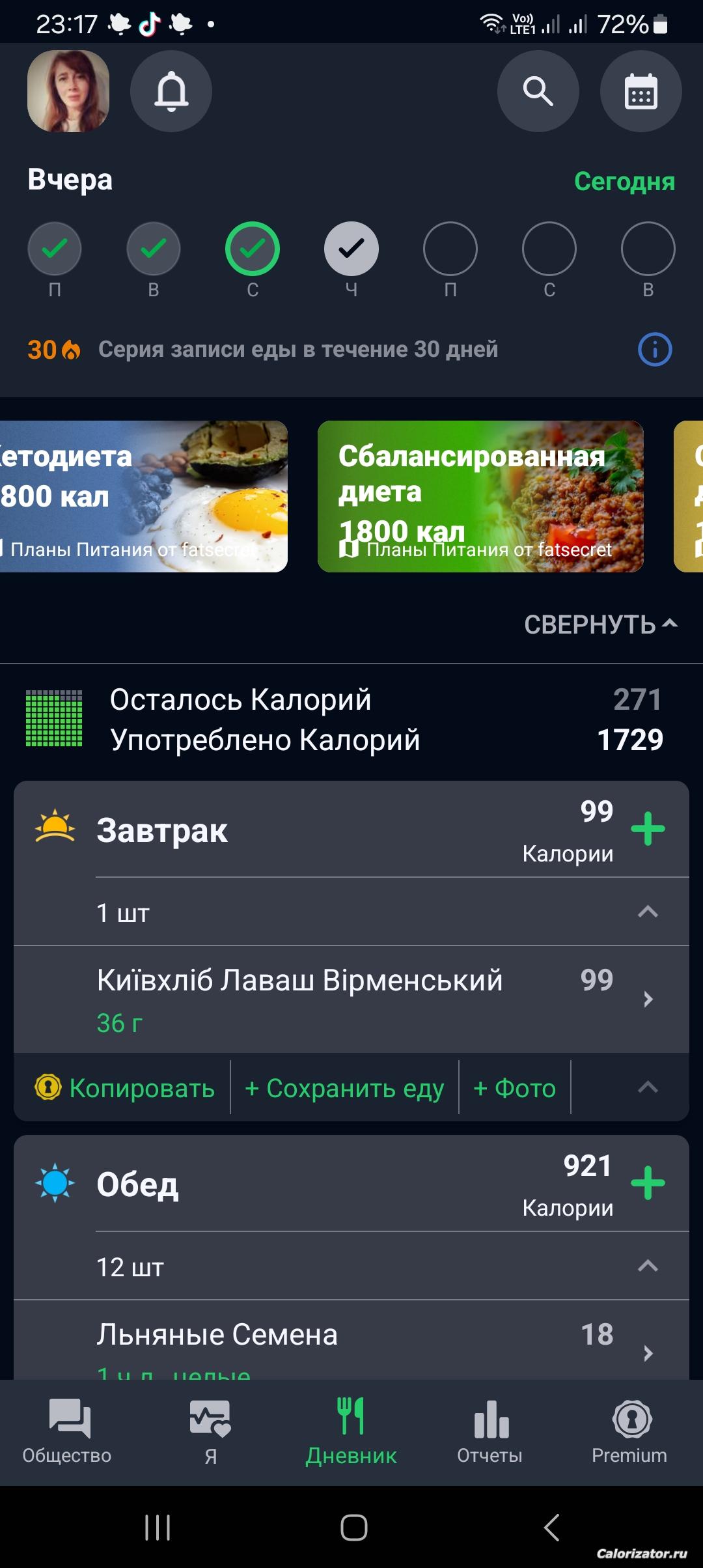Open the Сбалансированная диета 1800 кал plan
Screen dimensions: 703x1568
(480, 496)
